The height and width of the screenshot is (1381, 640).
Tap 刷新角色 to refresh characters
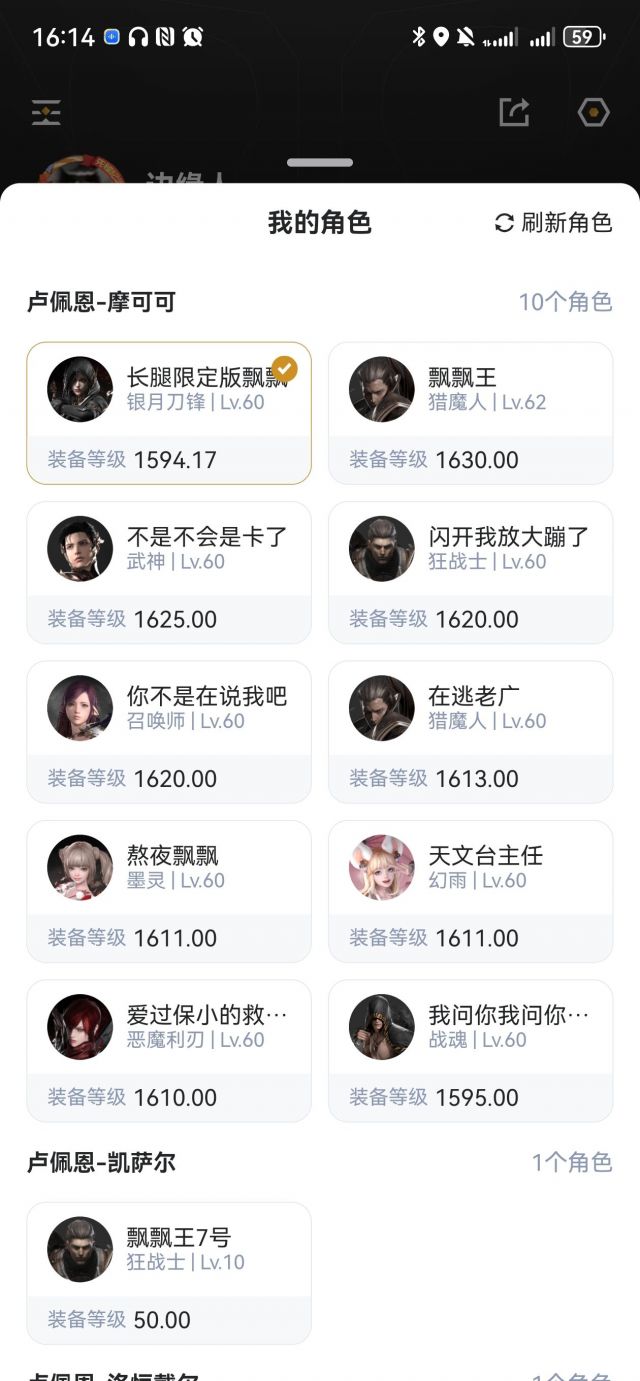pos(553,222)
